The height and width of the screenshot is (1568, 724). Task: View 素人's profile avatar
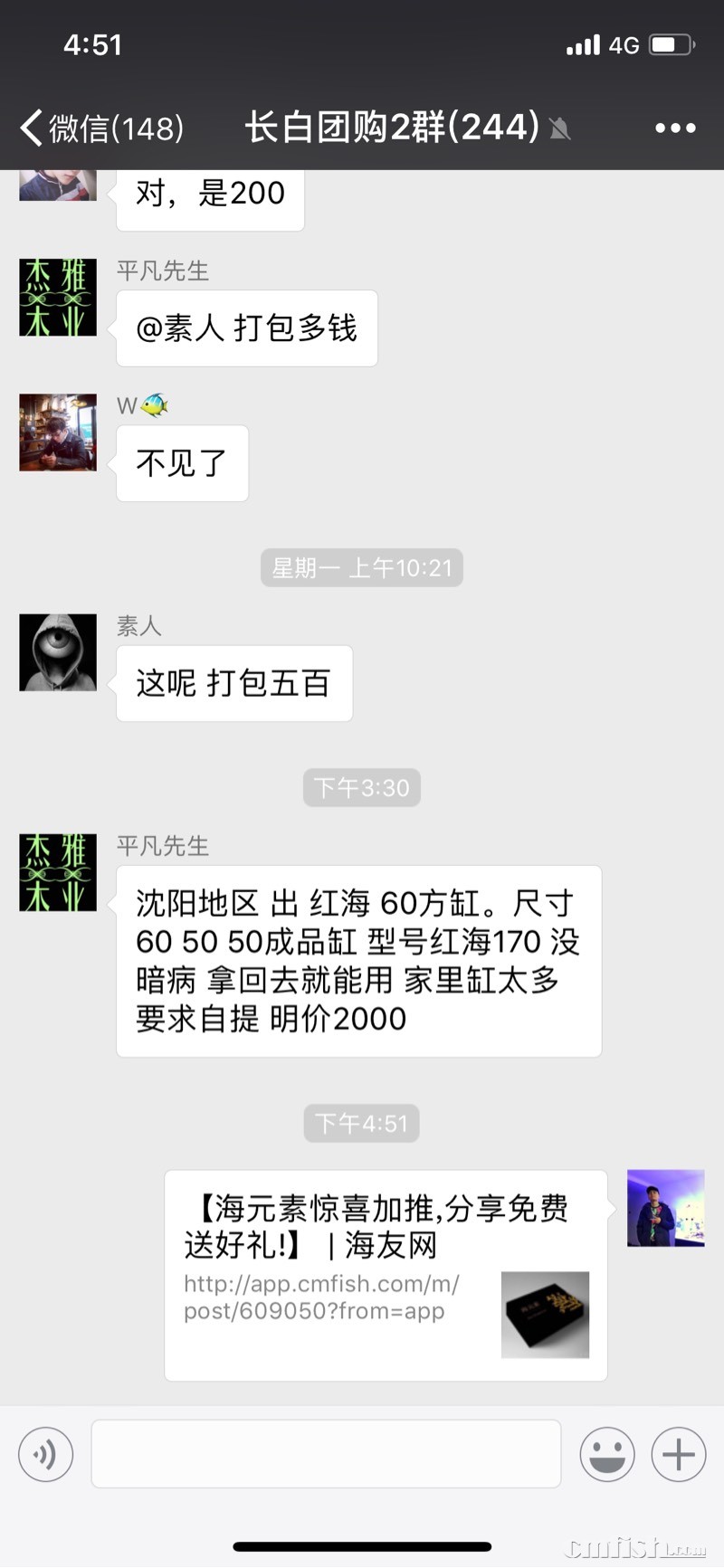tap(58, 652)
